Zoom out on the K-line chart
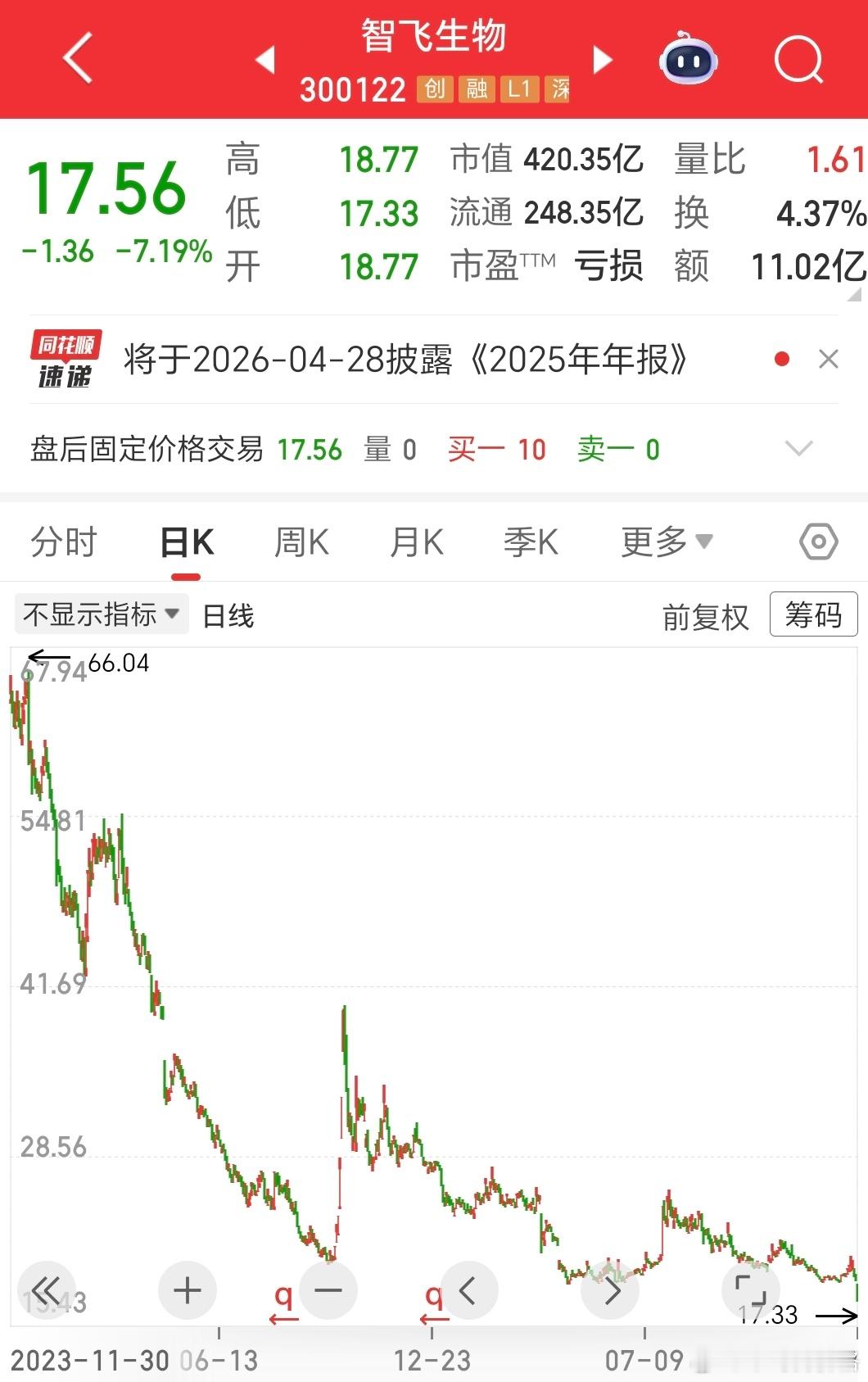 328,1289
